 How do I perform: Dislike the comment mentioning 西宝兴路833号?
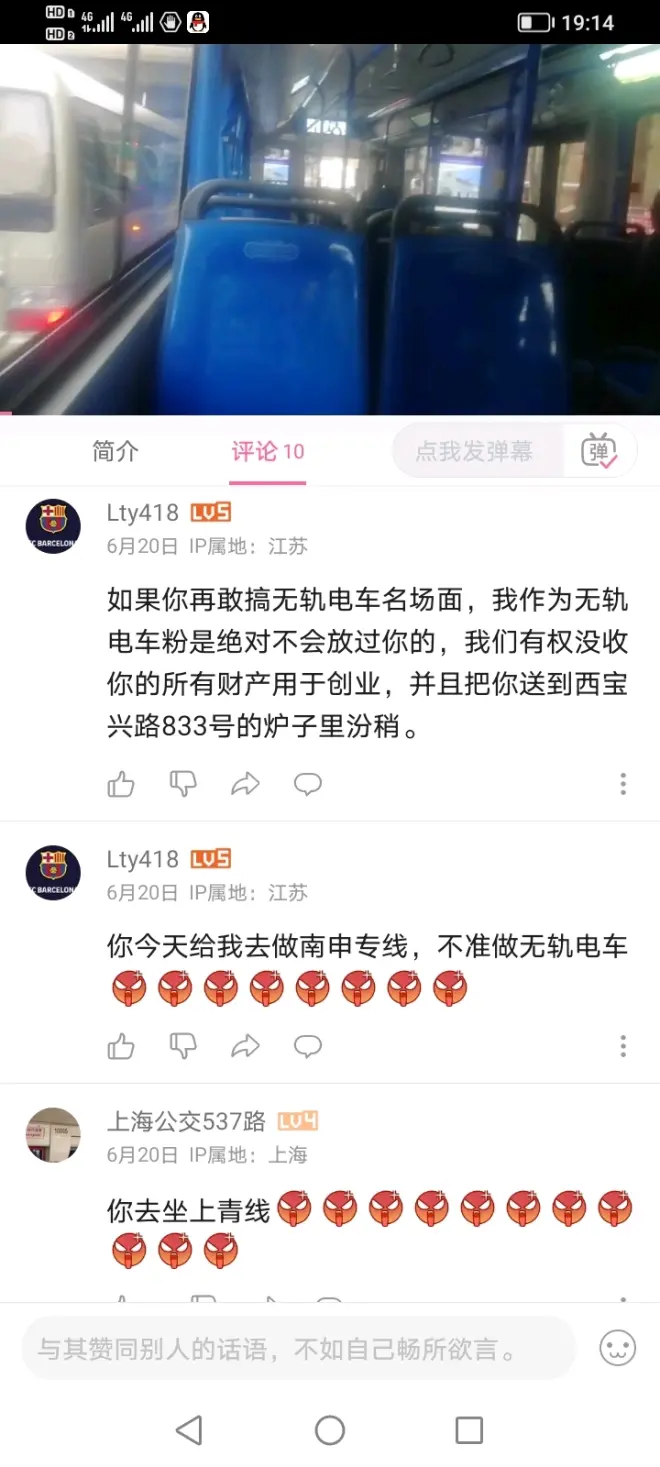183,784
